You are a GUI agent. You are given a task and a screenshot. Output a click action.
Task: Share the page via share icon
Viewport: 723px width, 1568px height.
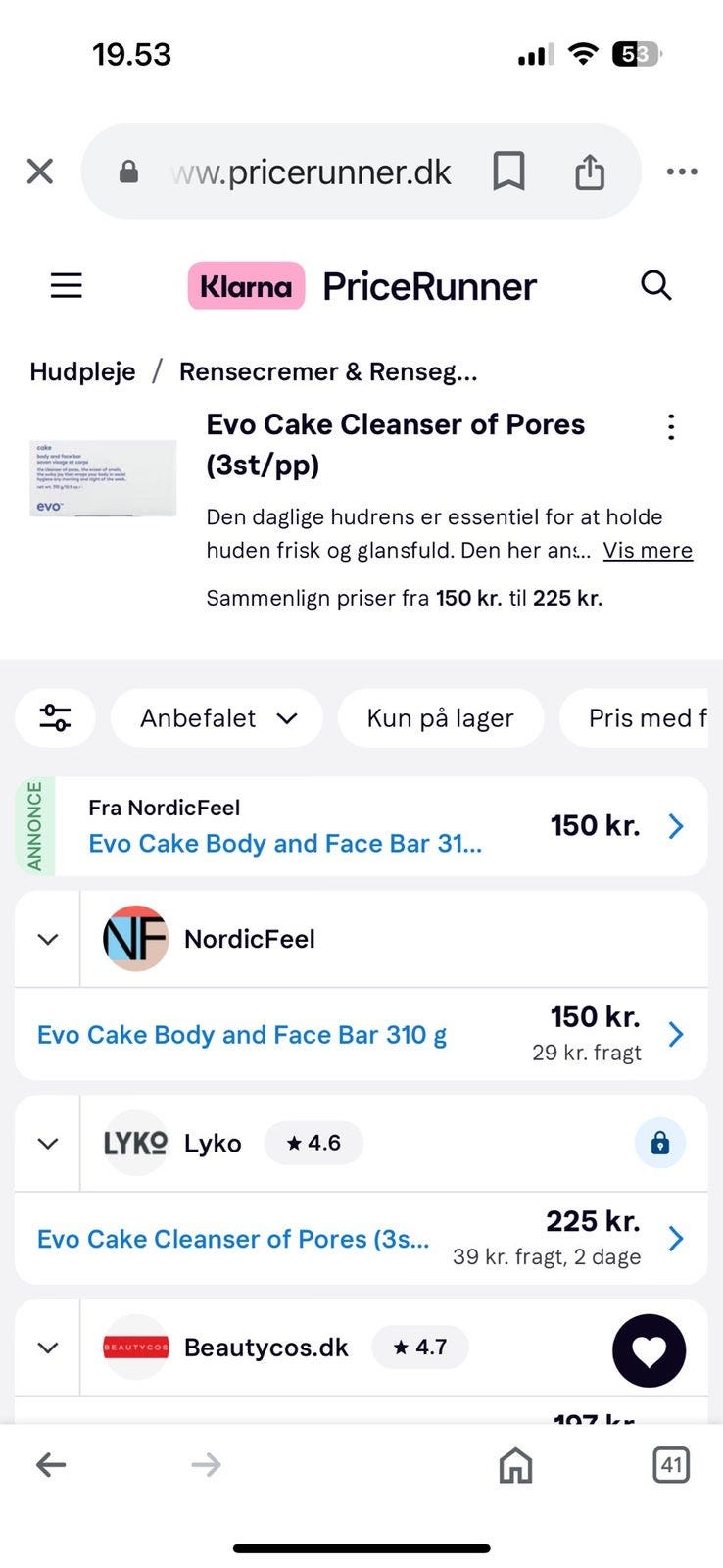click(x=589, y=171)
